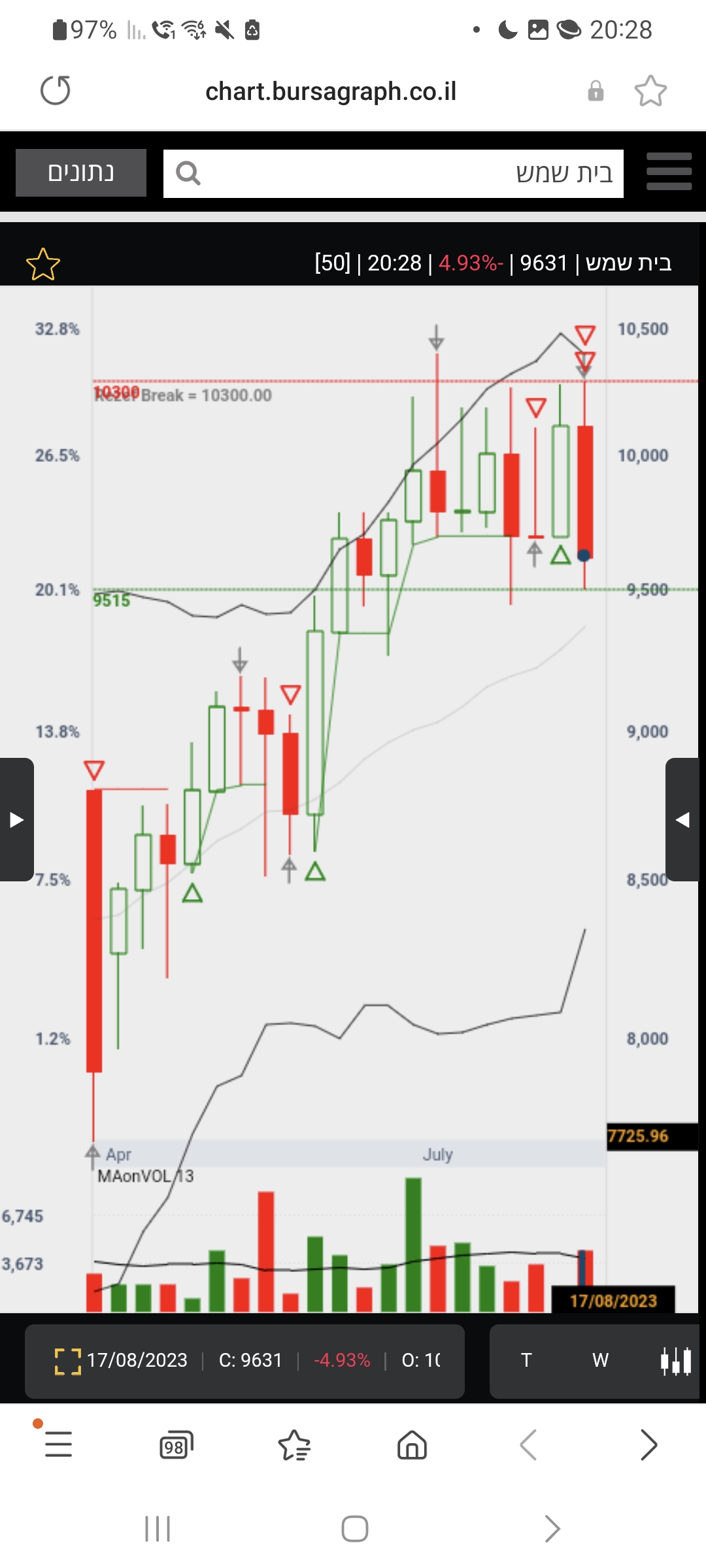The image size is (706, 1568).
Task: Open the browser bookmarks list
Action: [294, 1445]
